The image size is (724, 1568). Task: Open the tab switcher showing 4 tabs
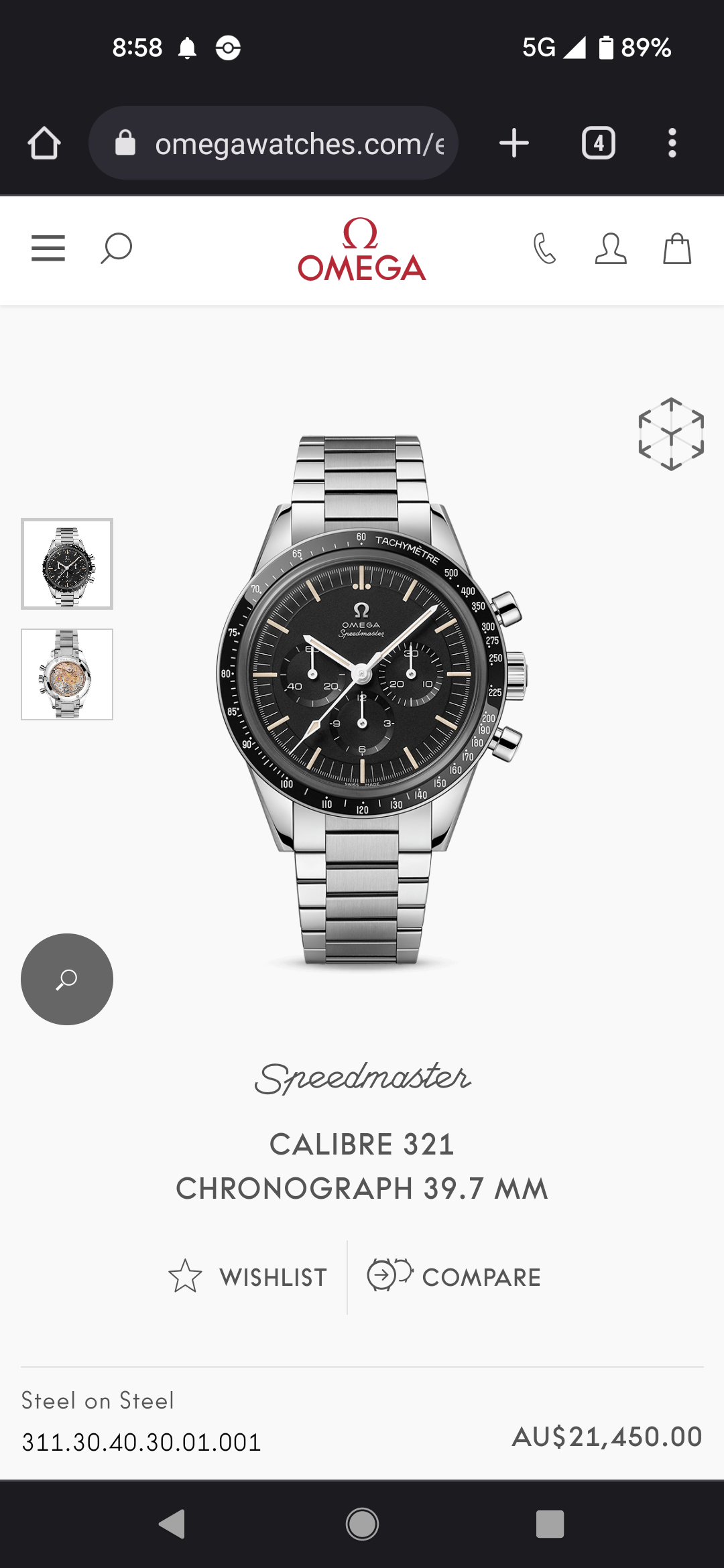599,143
